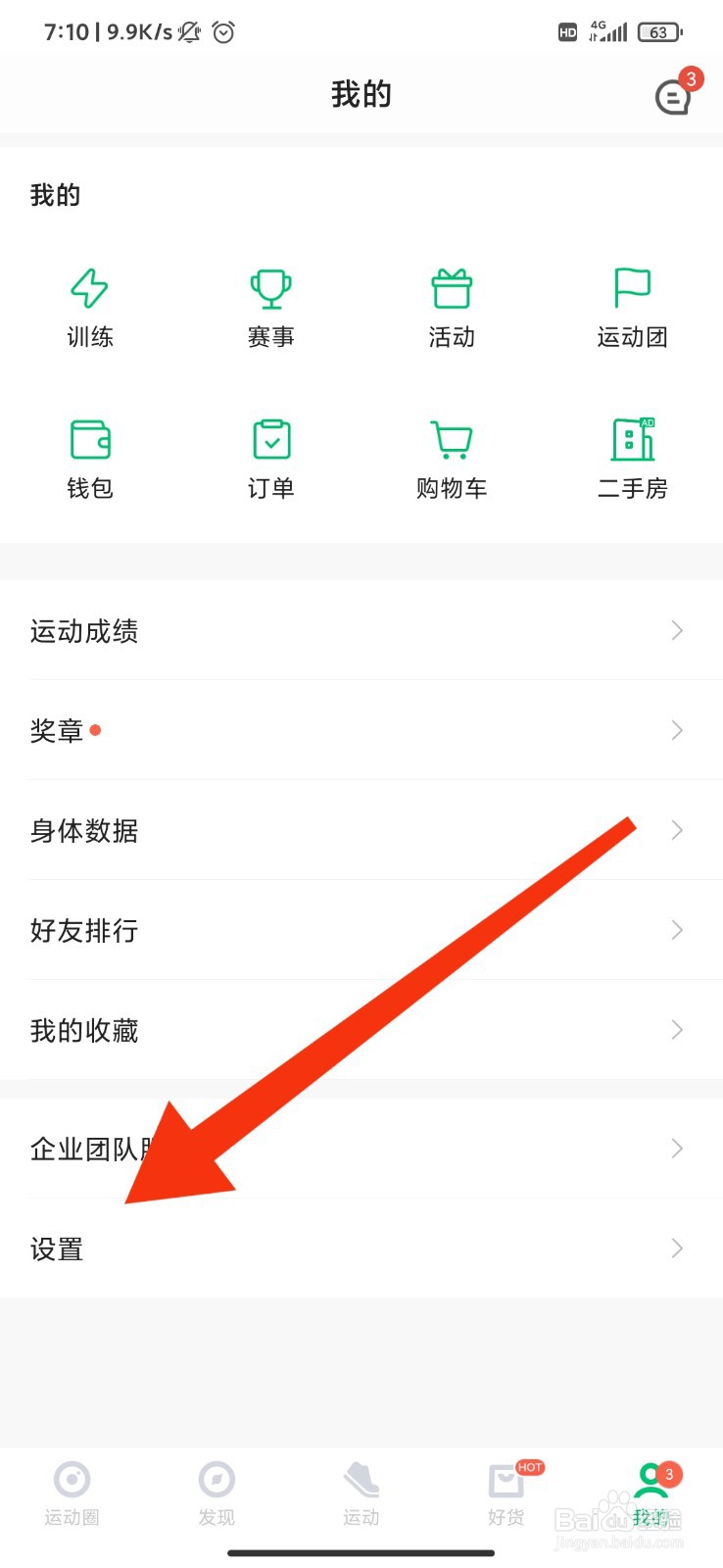Open 我的收藏 (My Favorites)
Viewport: 723px width, 1568px height.
pyautogui.click(x=85, y=1029)
